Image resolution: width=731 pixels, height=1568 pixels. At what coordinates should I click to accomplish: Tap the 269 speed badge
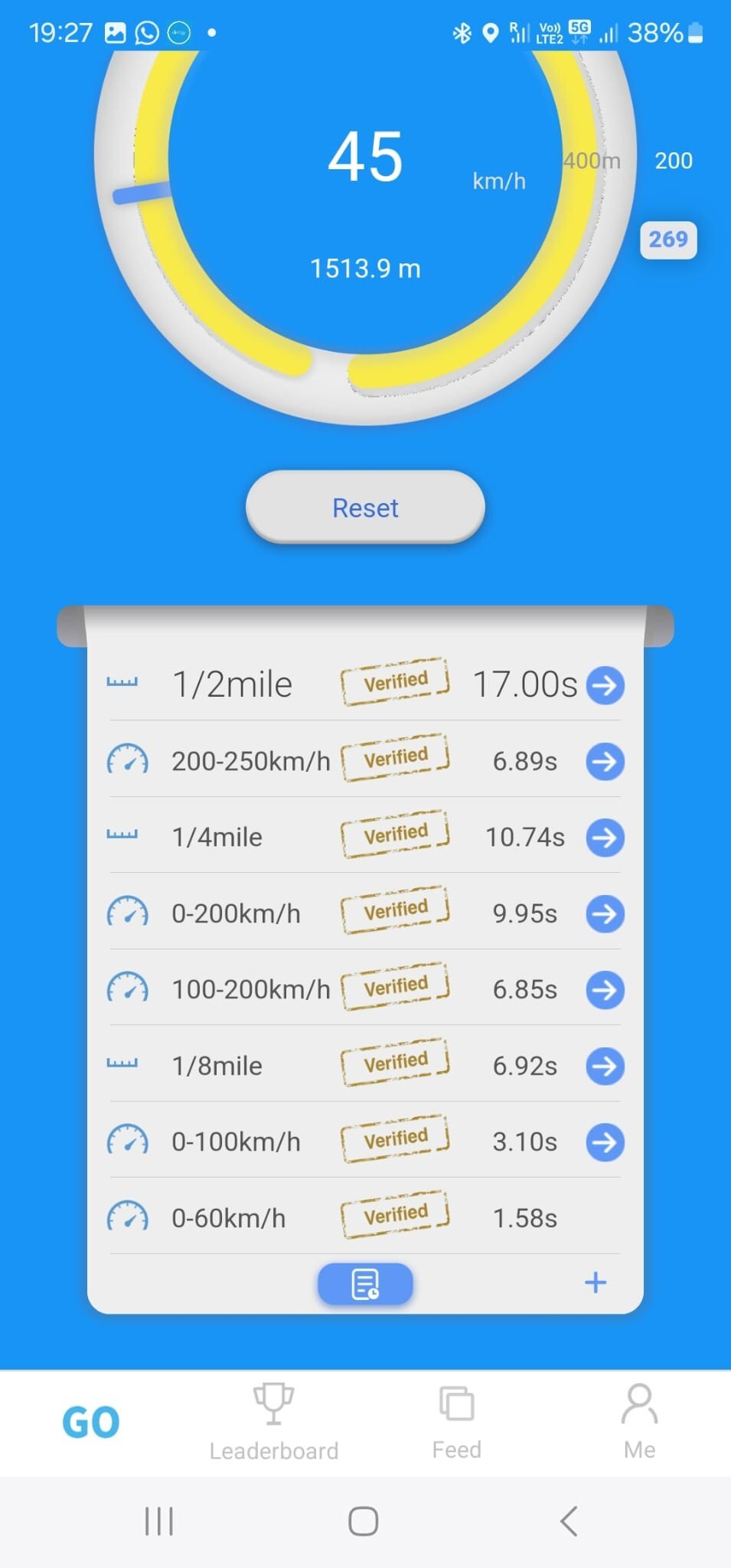pos(668,240)
